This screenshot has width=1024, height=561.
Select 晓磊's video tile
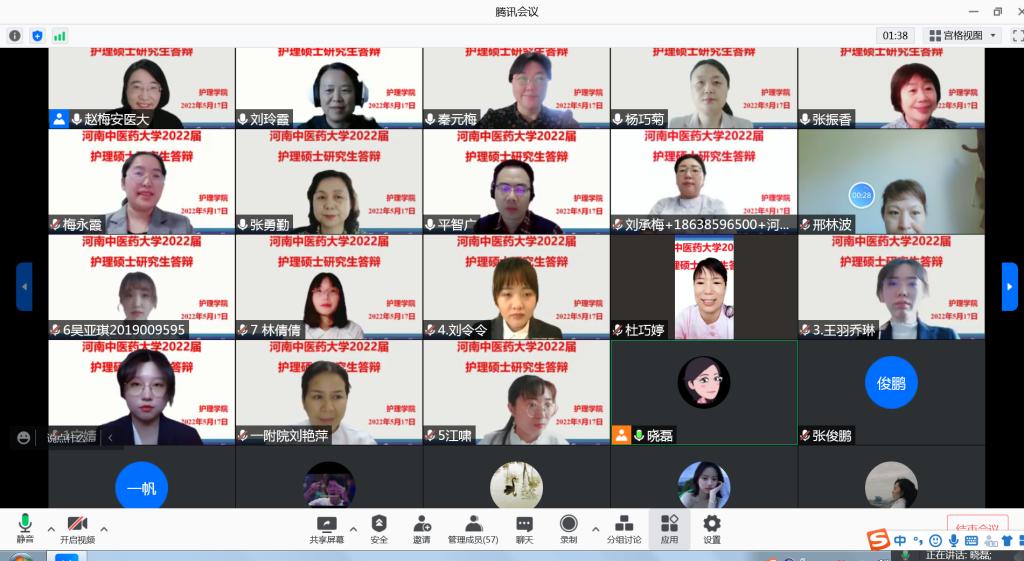pyautogui.click(x=703, y=390)
